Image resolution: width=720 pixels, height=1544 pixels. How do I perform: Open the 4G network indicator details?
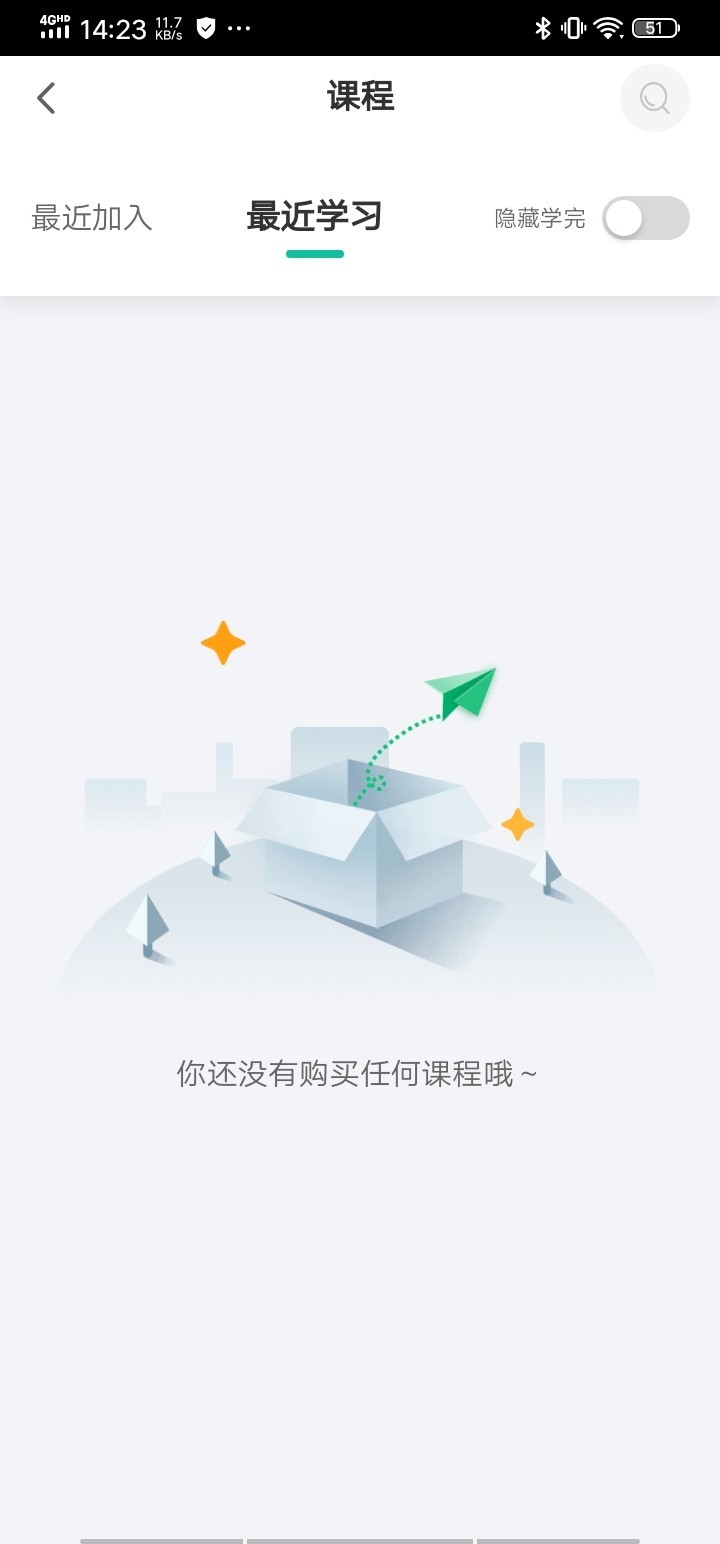(55, 27)
